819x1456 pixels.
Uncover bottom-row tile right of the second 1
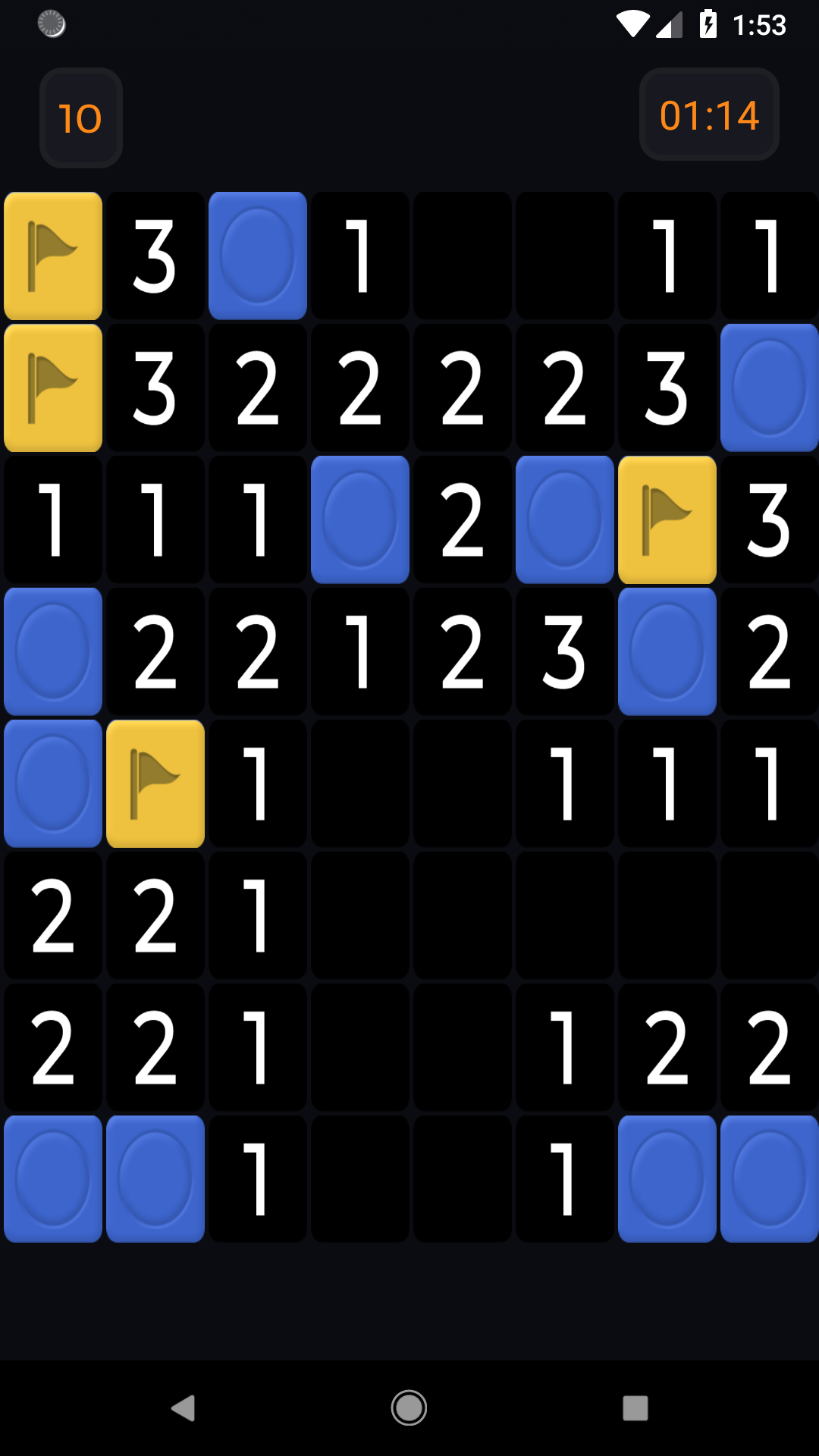click(667, 1179)
